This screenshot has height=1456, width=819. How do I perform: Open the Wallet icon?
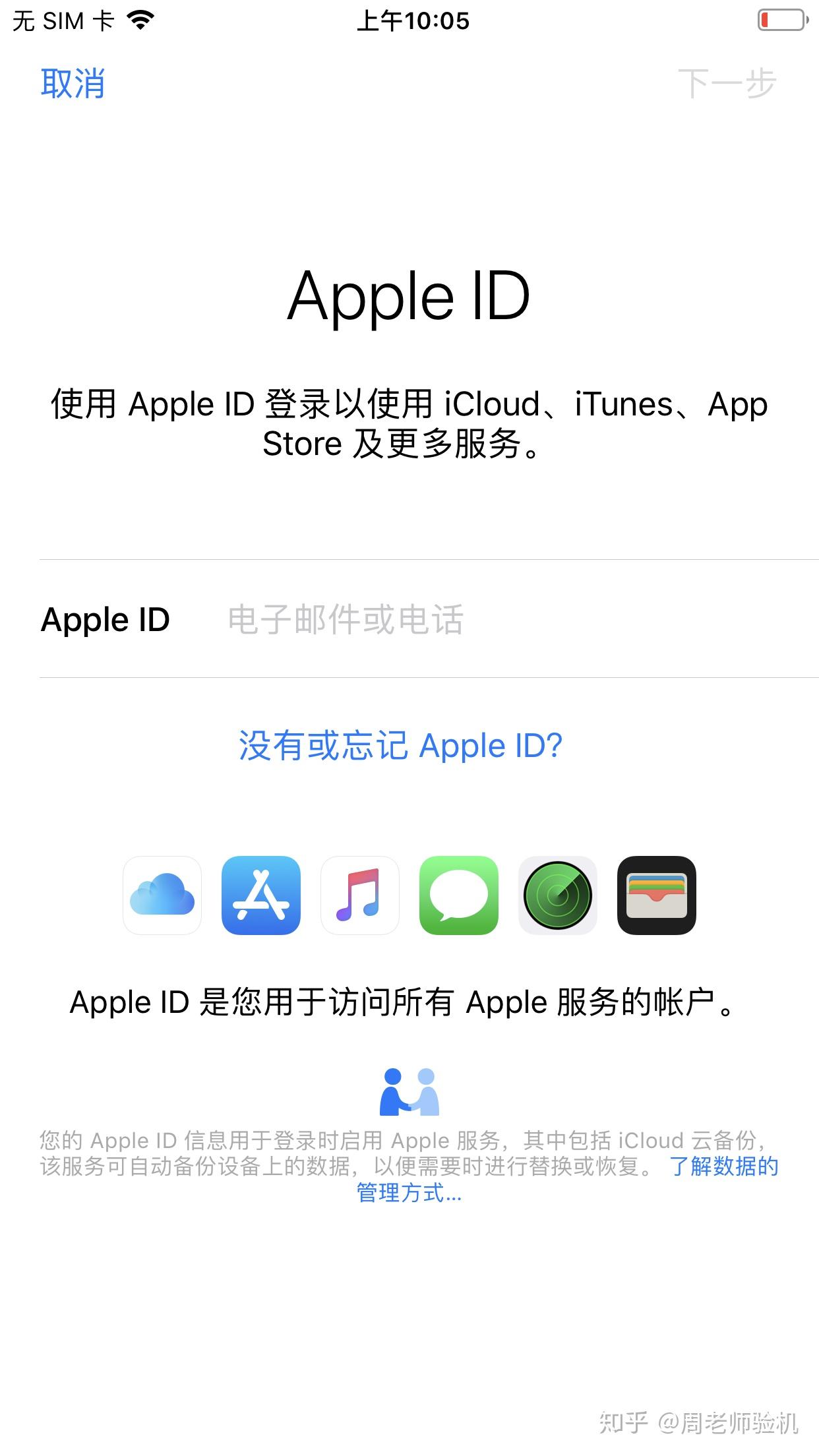click(657, 894)
